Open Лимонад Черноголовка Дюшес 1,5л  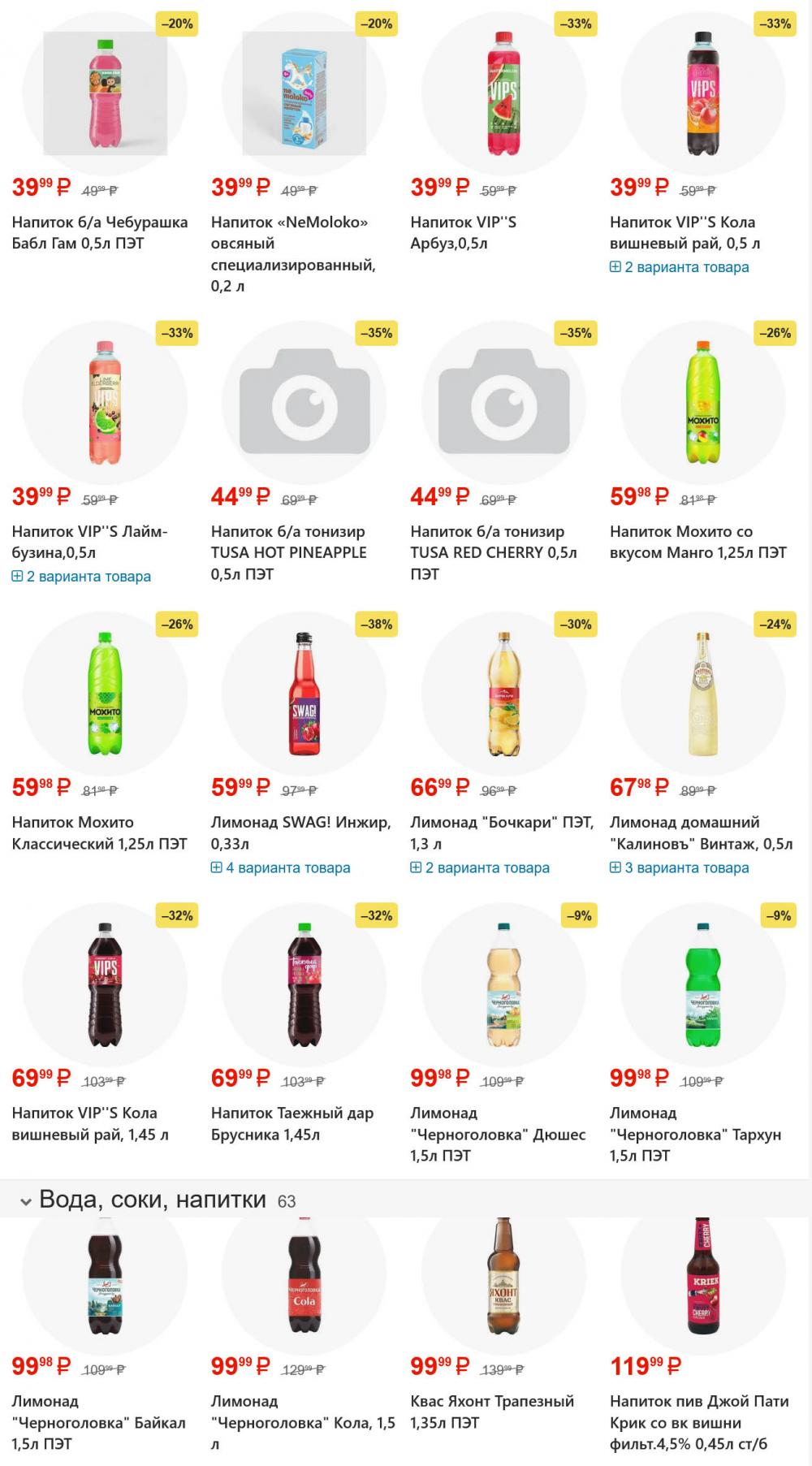tap(497, 1134)
